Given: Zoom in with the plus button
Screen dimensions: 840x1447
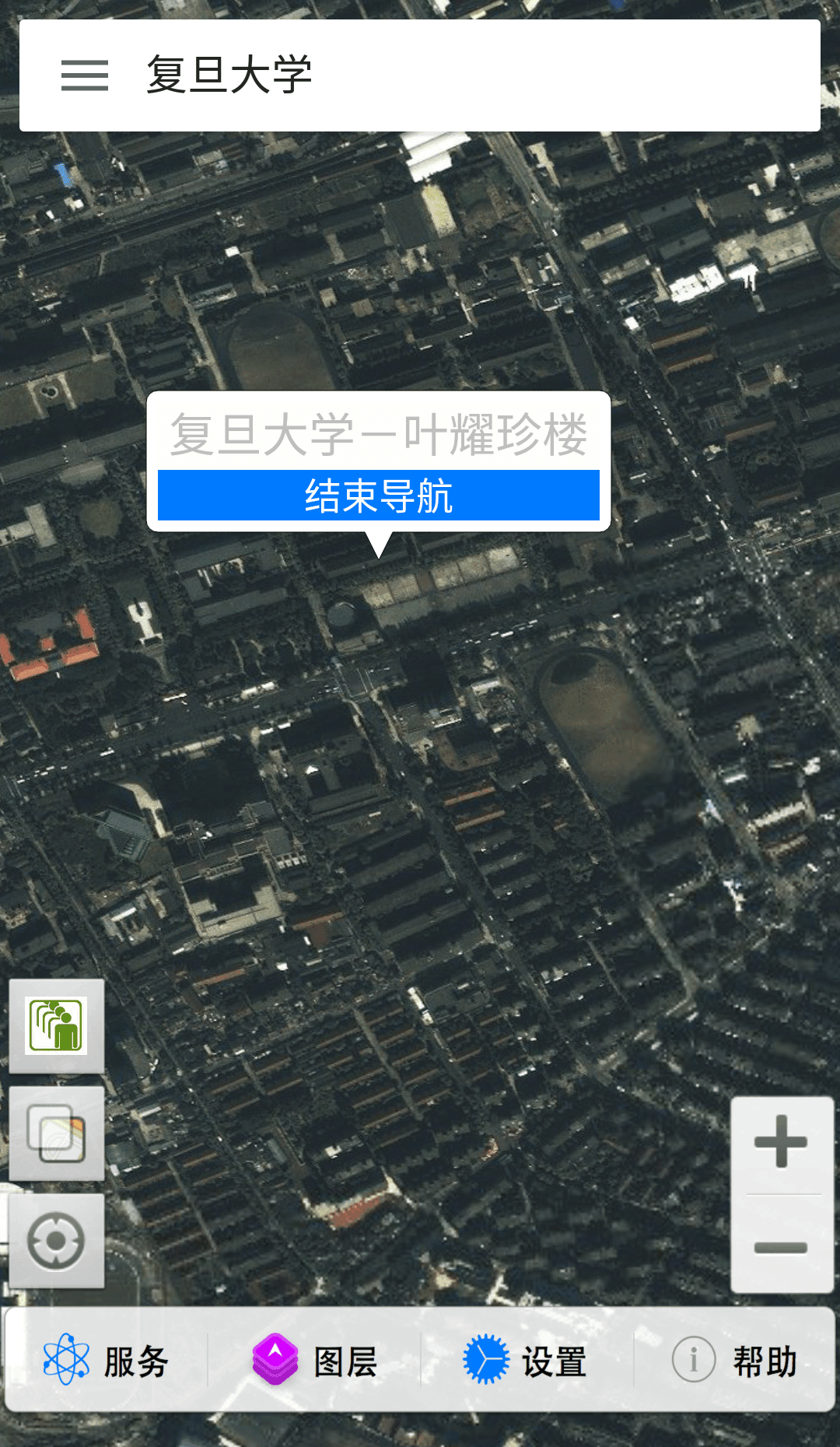Looking at the screenshot, I should coord(781,1143).
